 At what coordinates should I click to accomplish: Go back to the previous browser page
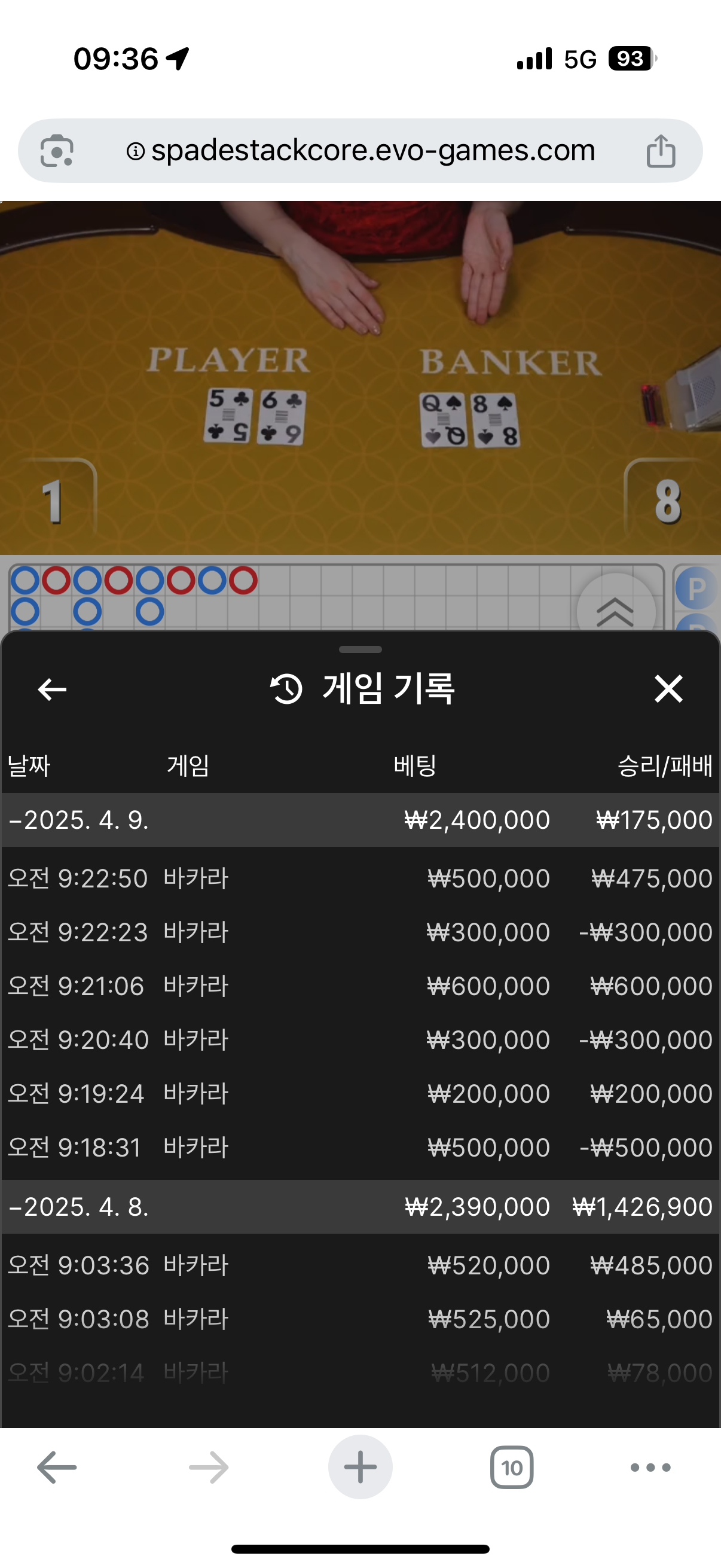click(x=57, y=1468)
